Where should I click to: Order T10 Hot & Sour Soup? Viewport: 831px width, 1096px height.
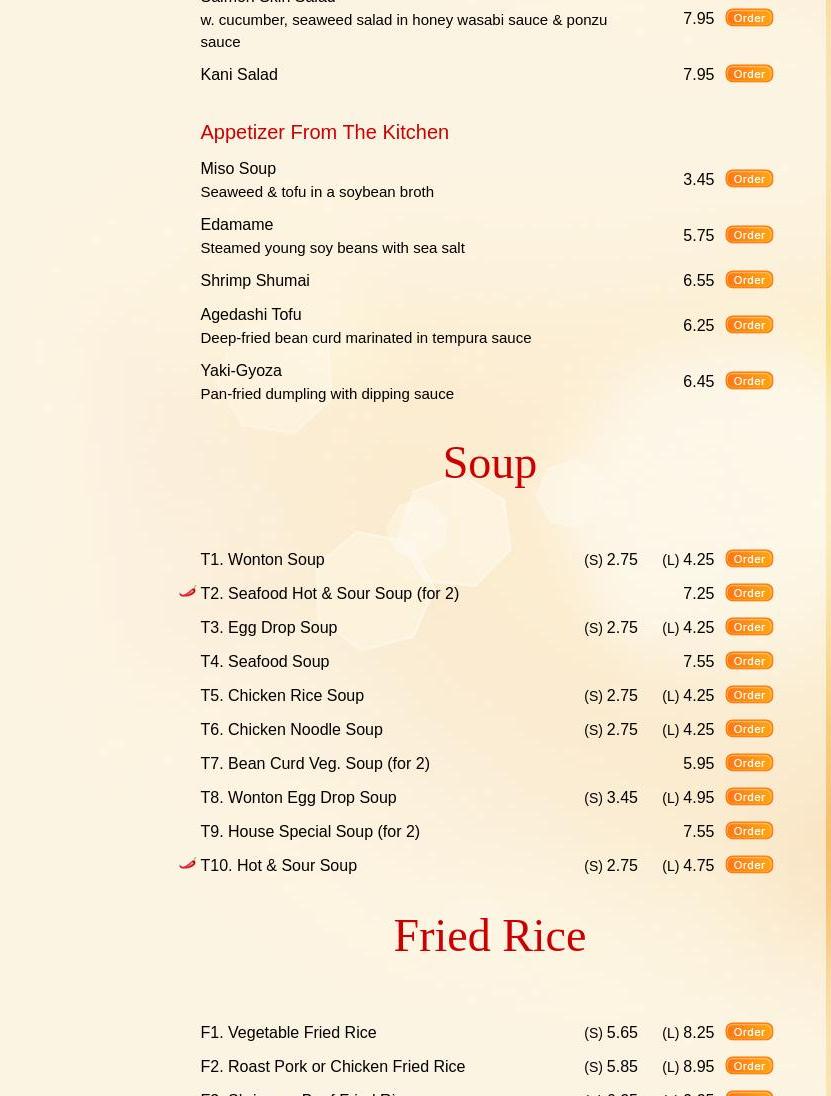pos(748,865)
